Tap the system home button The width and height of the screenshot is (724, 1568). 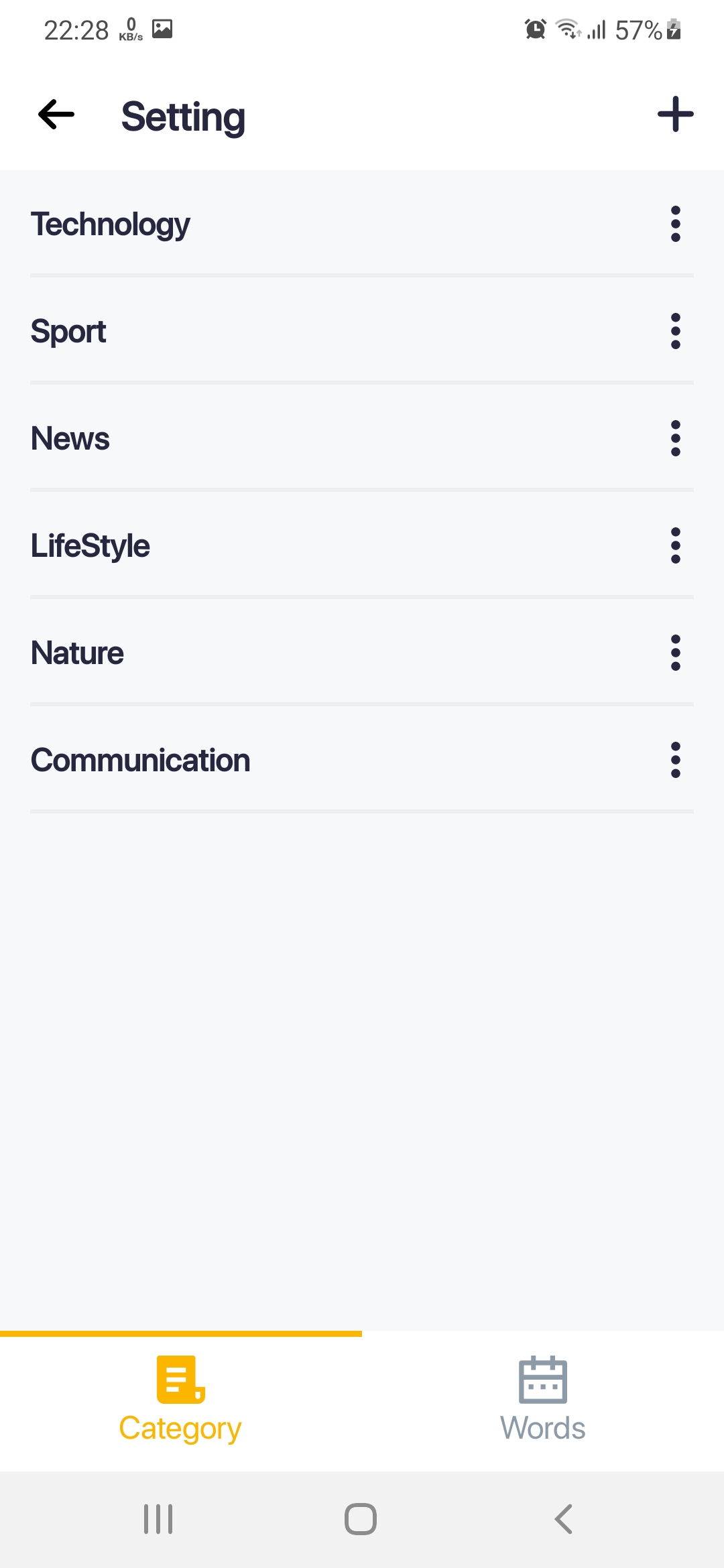(361, 1519)
